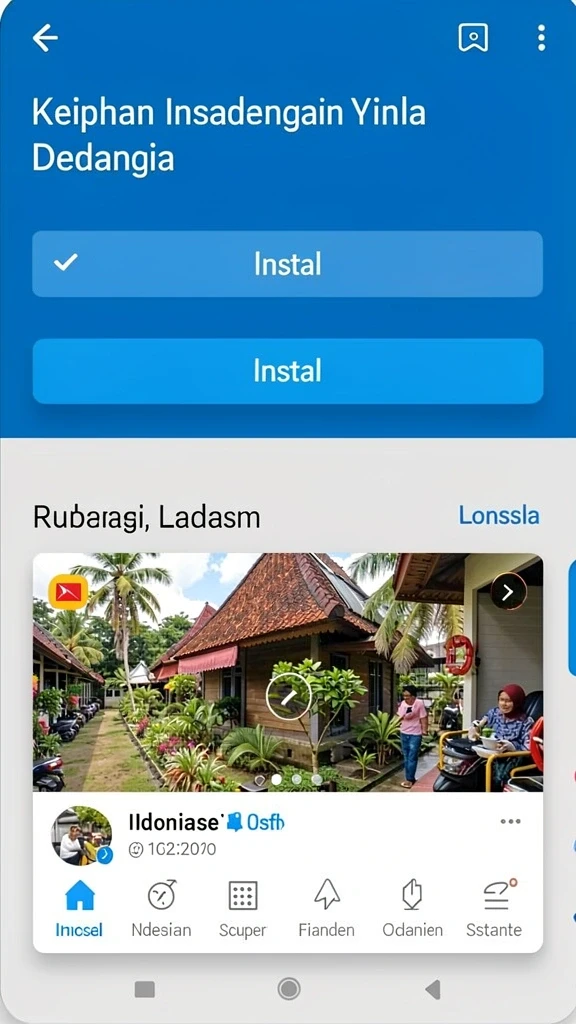Open the three-dot overflow menu in the header

541,38
